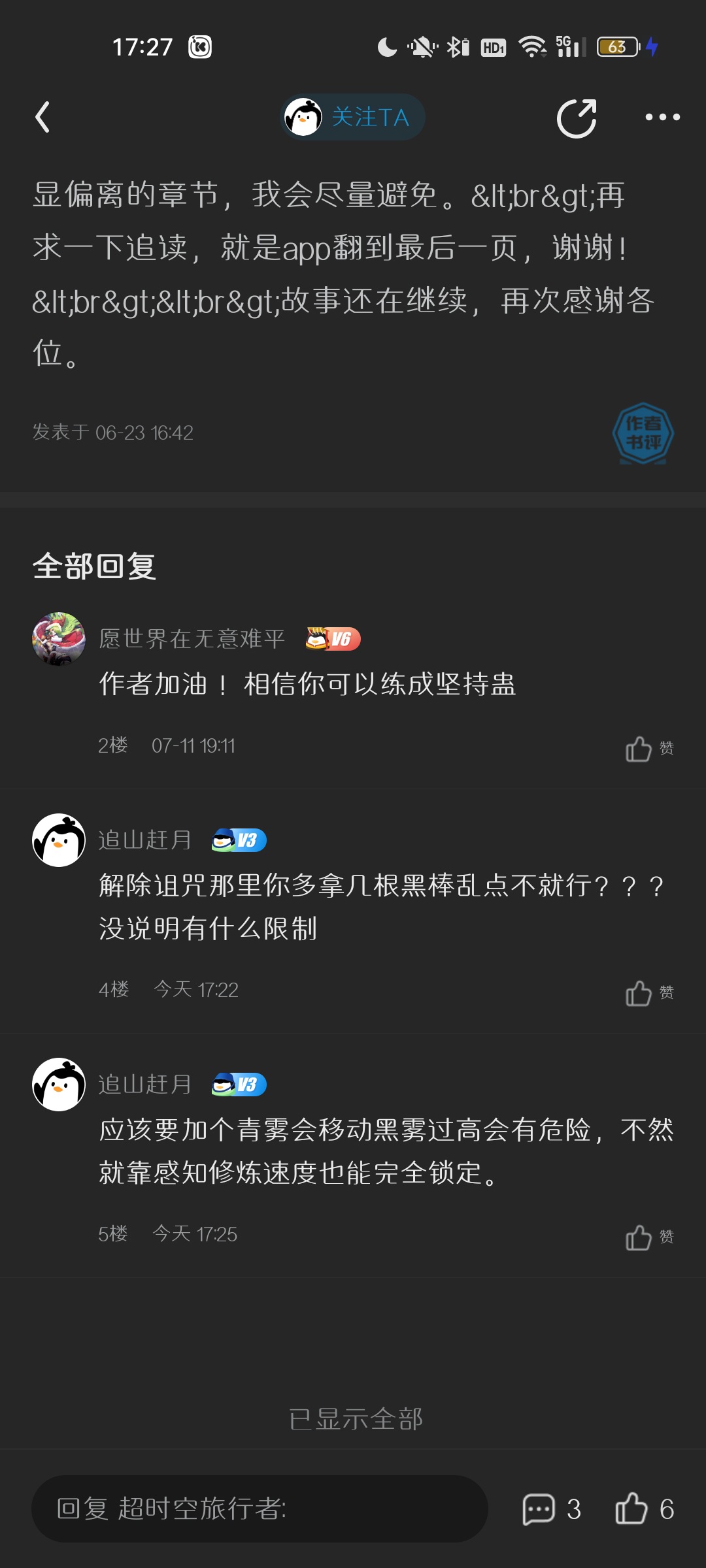This screenshot has height=1568, width=706.
Task: Open 追山赶月's avatar on the 4楼 reply
Action: click(x=59, y=840)
